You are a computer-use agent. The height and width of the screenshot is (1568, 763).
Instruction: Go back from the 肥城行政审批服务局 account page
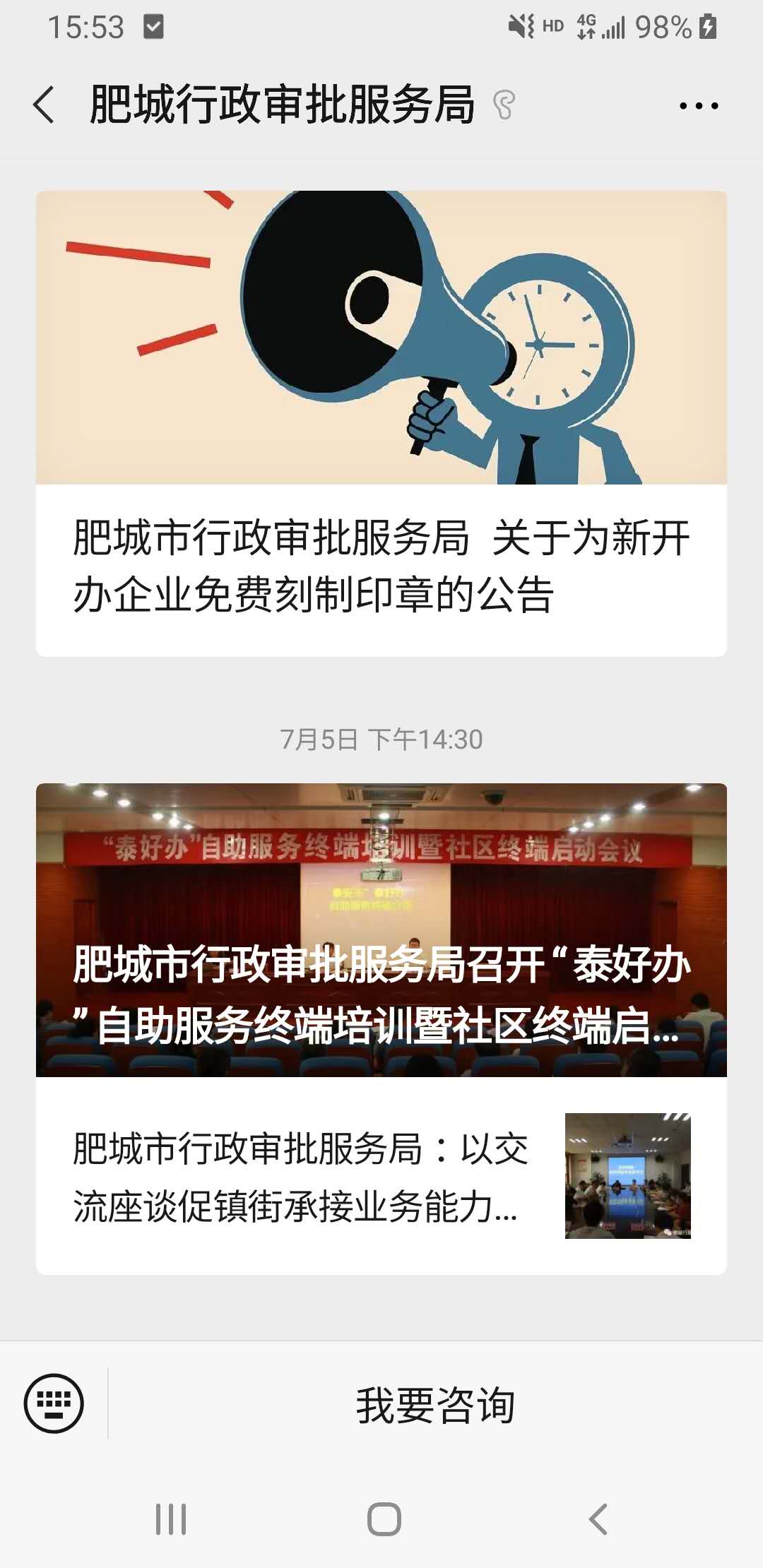44,105
